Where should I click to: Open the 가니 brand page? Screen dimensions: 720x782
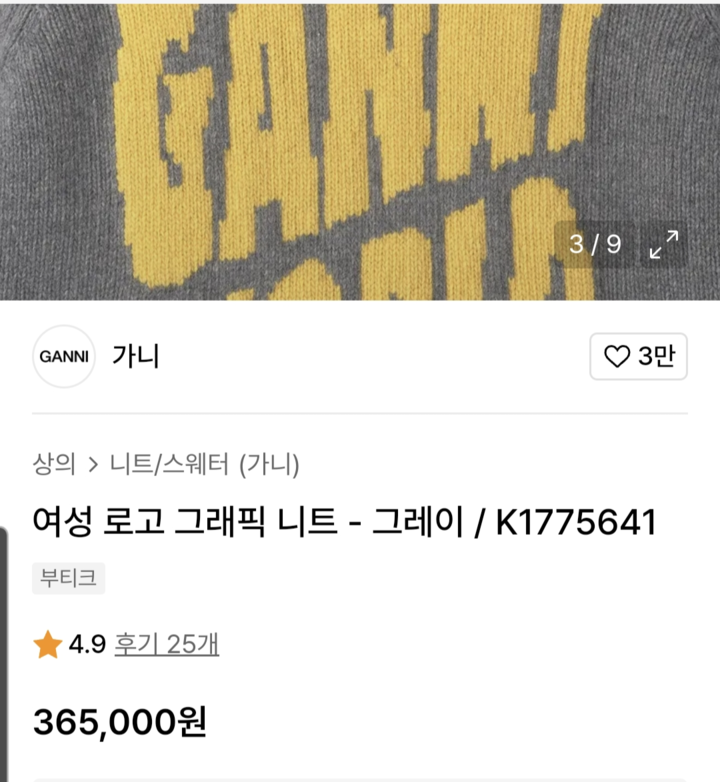[x=137, y=356]
